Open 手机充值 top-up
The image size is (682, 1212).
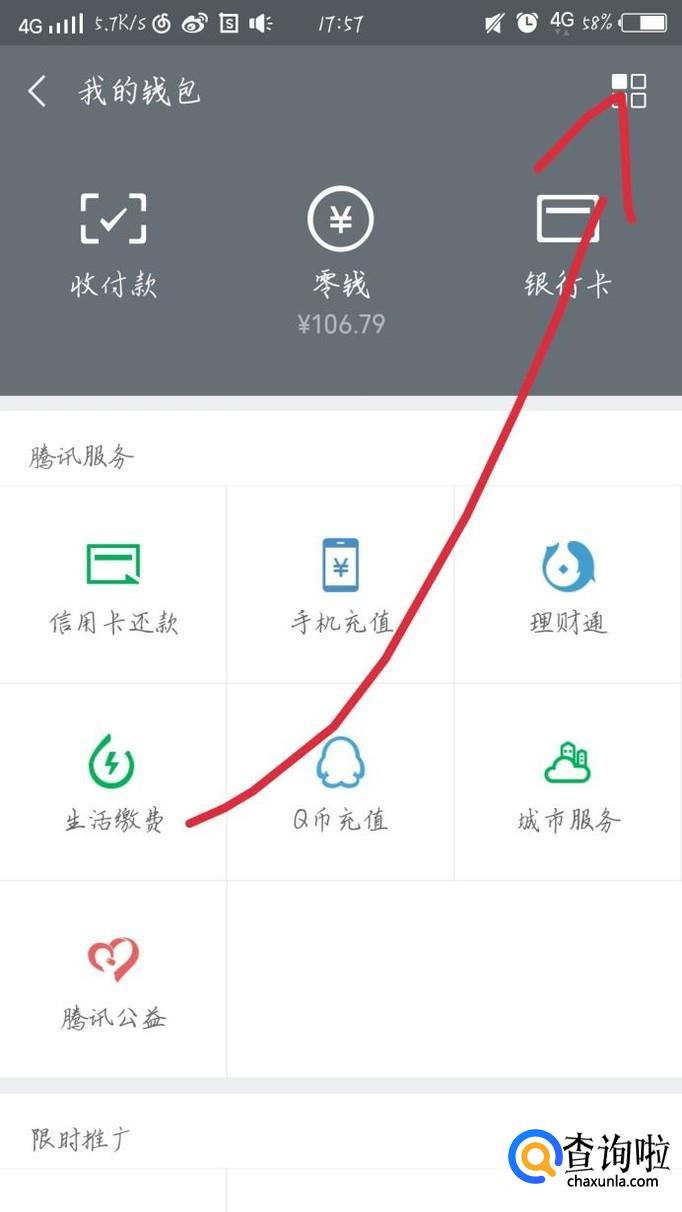pyautogui.click(x=340, y=586)
